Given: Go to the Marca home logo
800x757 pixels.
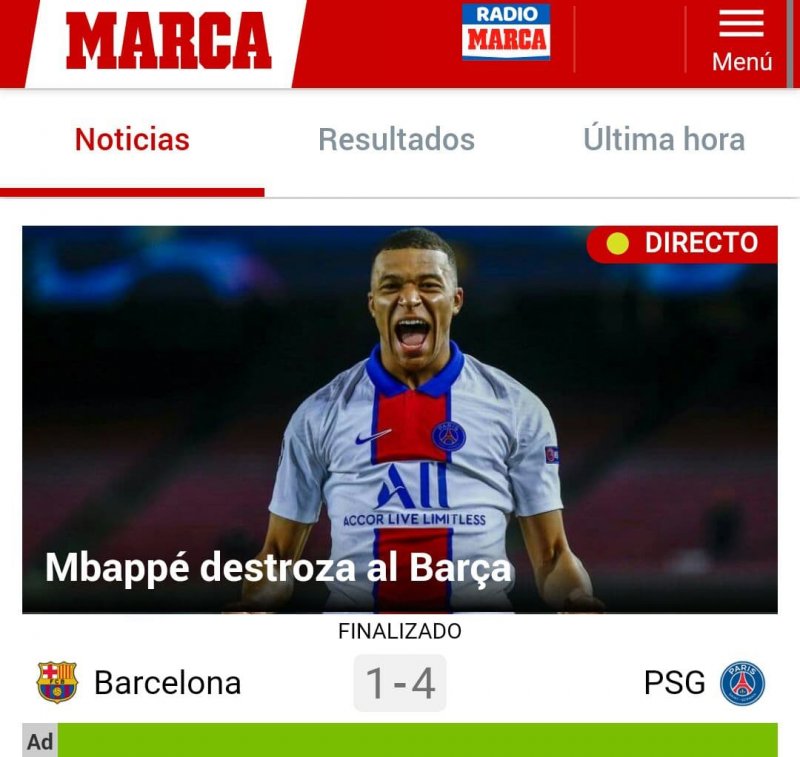Looking at the screenshot, I should [168, 41].
